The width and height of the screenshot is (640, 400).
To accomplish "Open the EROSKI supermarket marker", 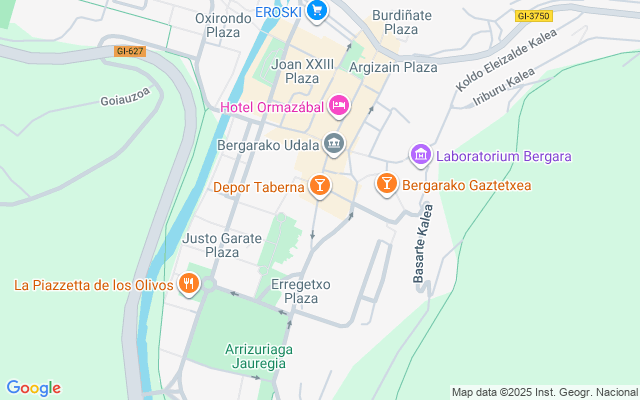I will tap(318, 11).
